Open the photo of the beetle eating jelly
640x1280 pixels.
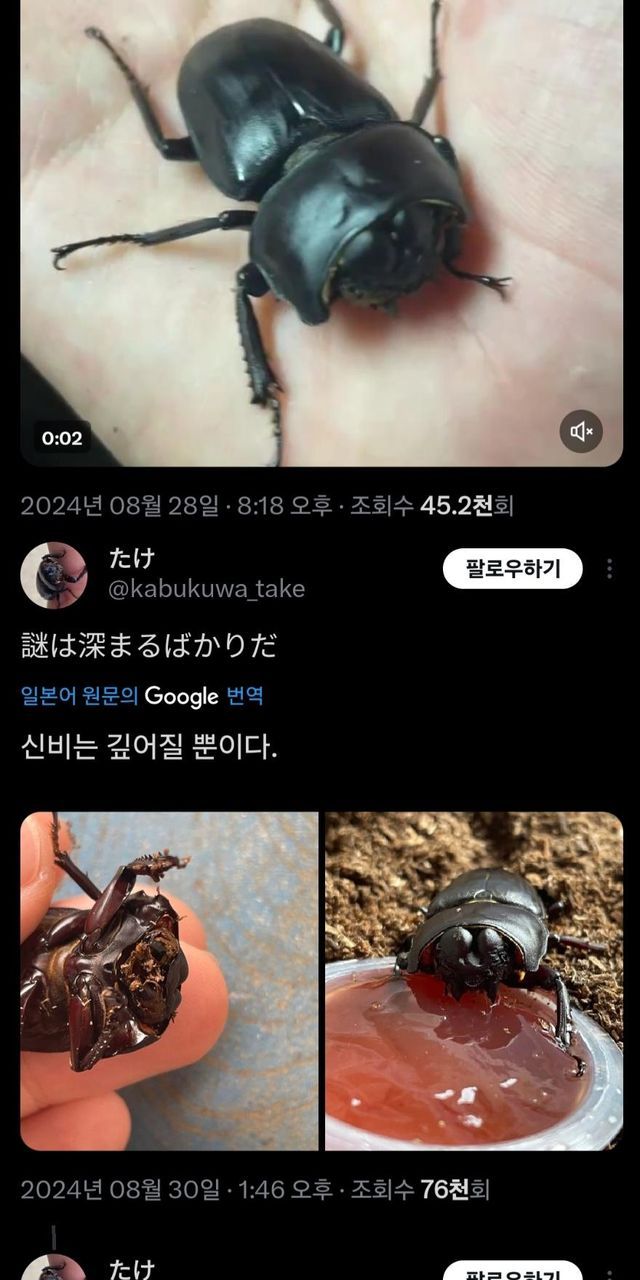click(473, 980)
